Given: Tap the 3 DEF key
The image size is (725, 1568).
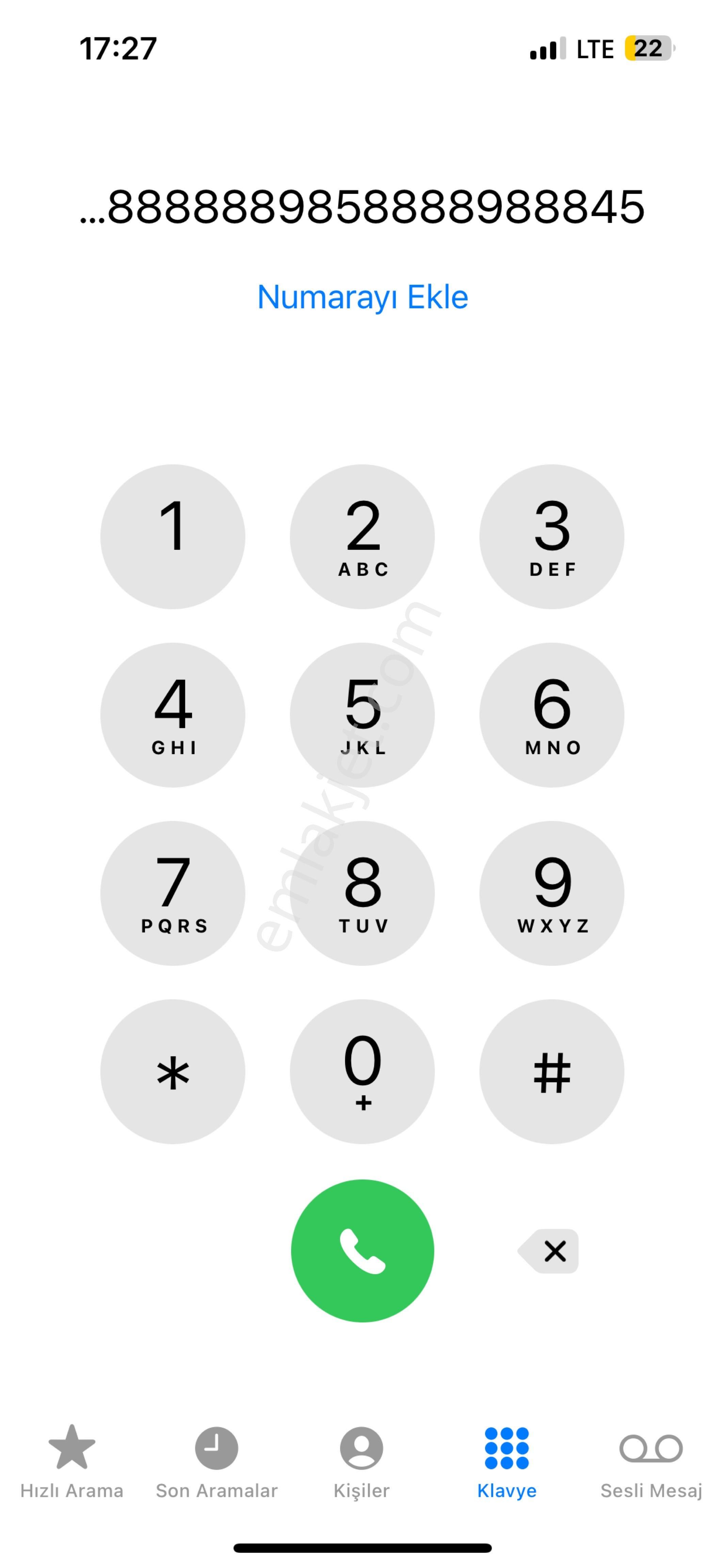Looking at the screenshot, I should 551,536.
